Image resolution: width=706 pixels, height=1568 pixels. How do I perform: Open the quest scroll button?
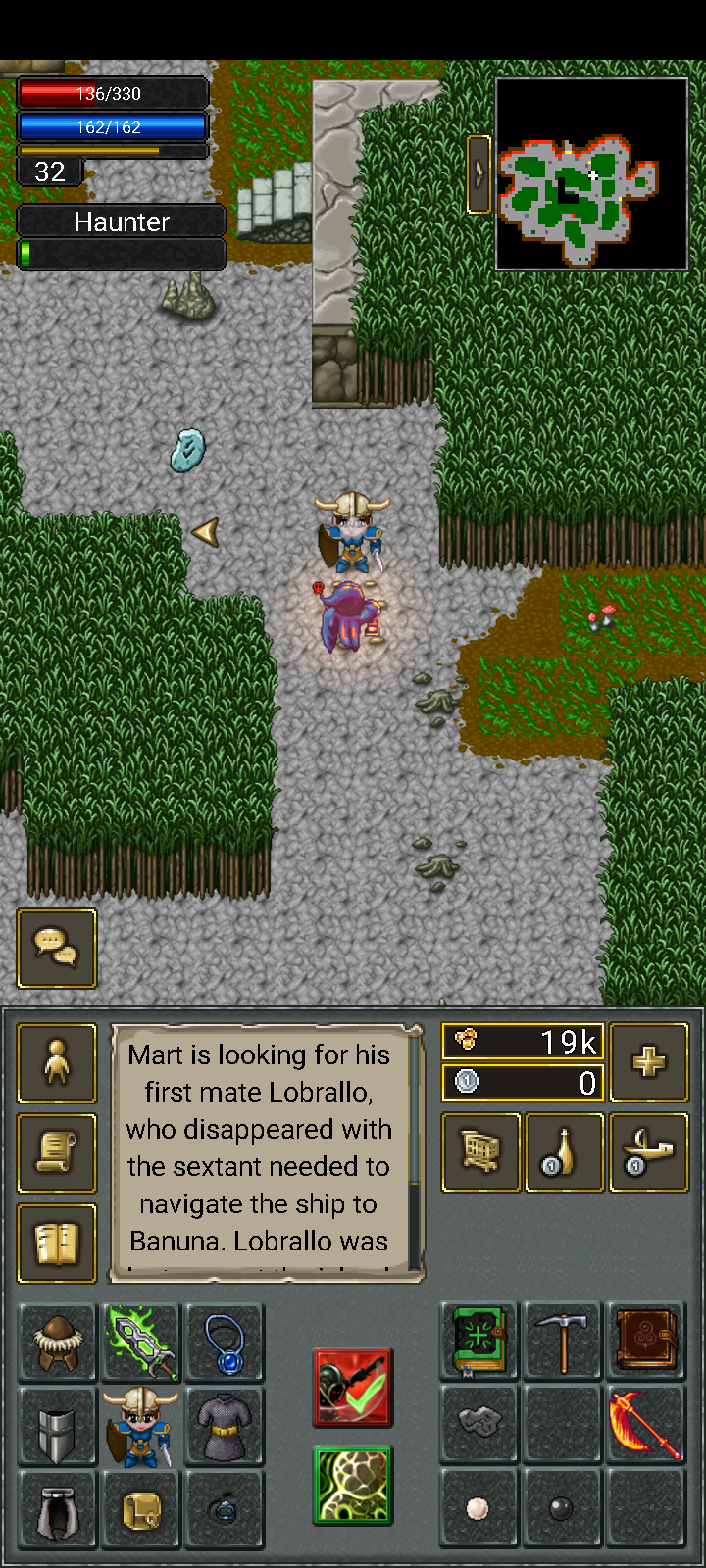(57, 1153)
